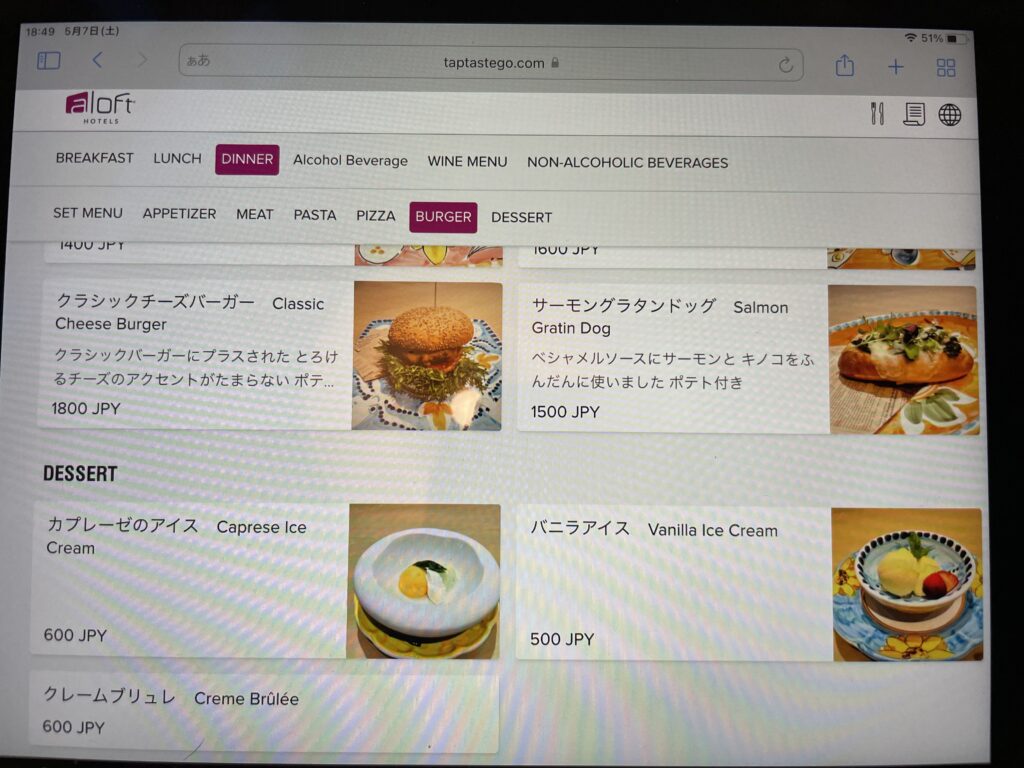
Task: Open a new browser tab
Action: tap(896, 67)
